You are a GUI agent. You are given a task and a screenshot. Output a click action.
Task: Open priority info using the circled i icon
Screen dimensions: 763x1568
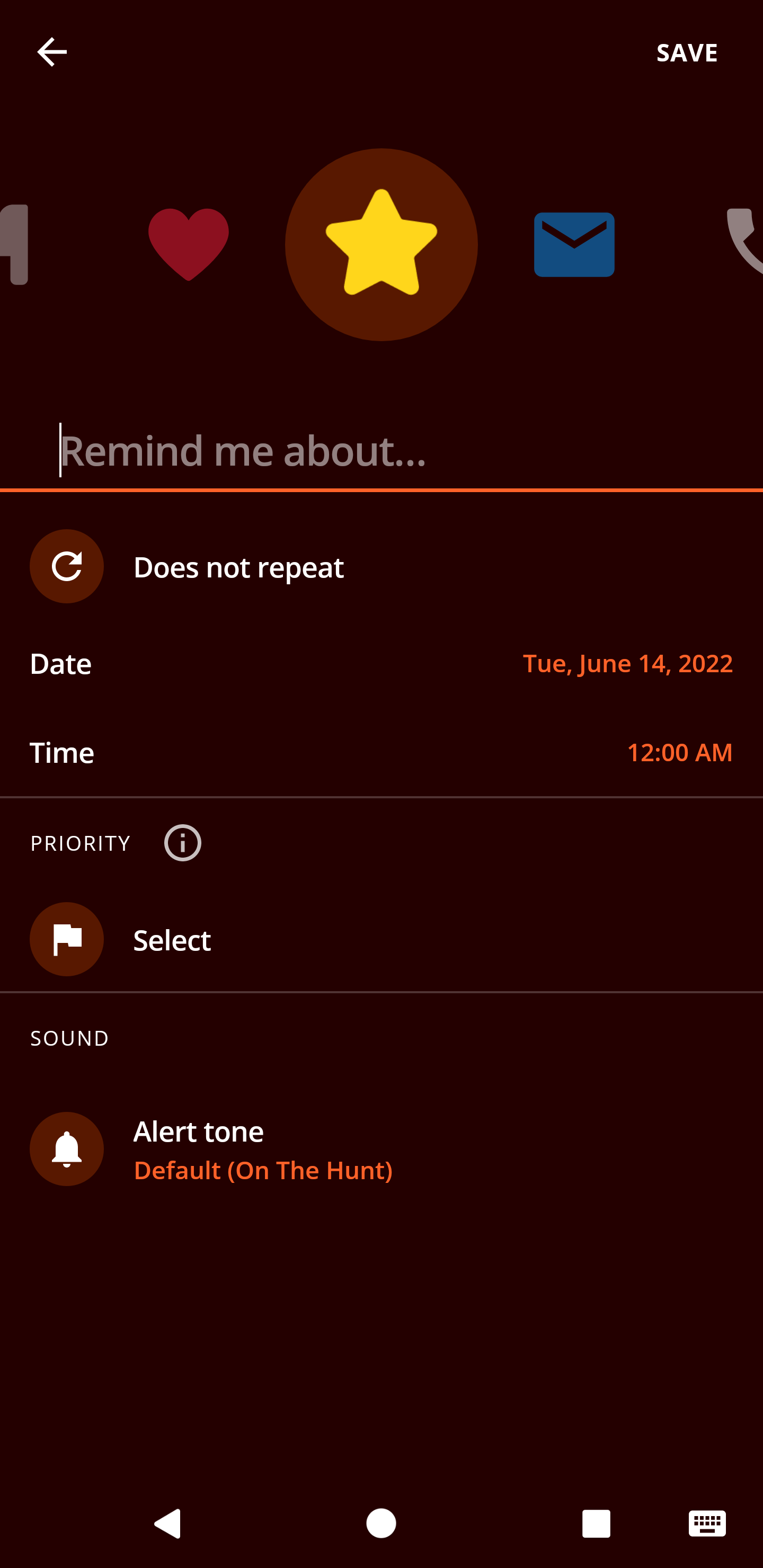tap(181, 842)
